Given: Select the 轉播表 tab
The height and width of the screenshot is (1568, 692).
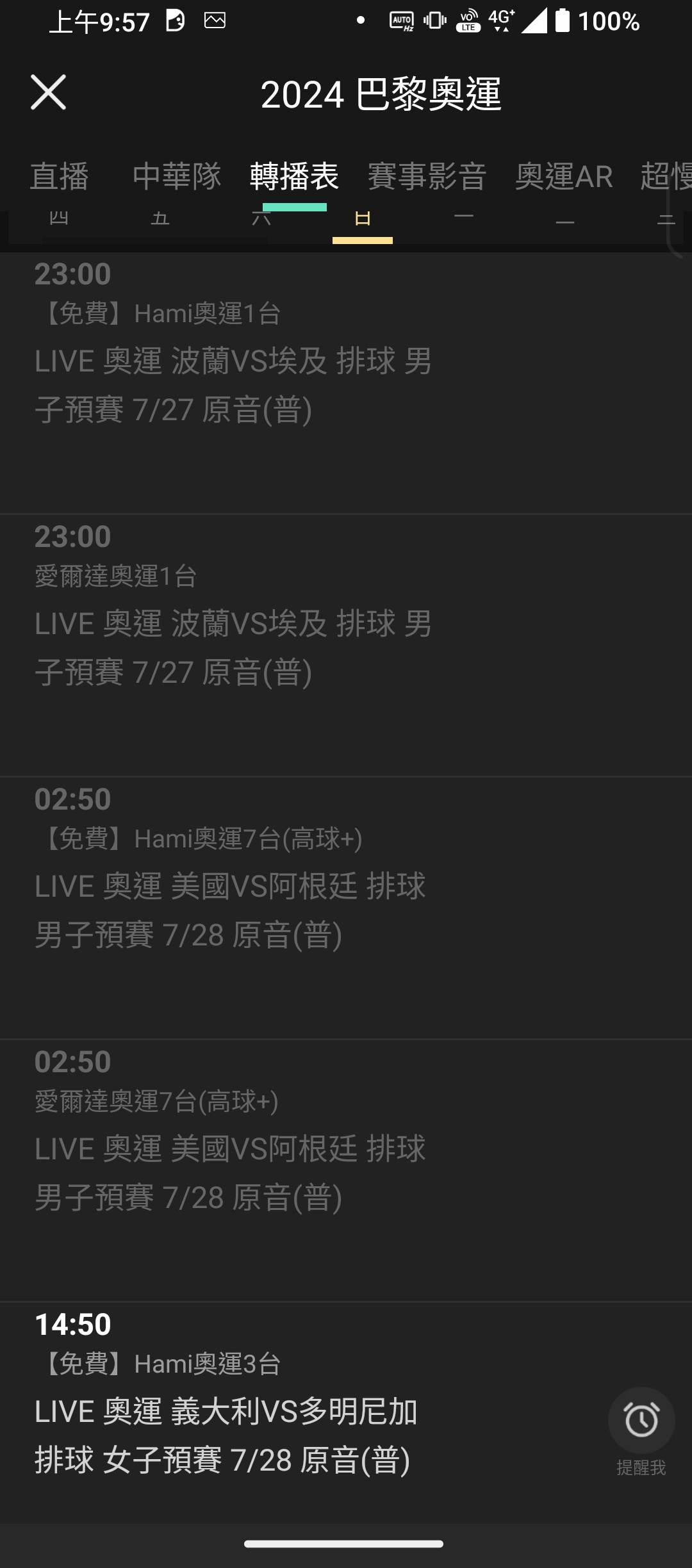Looking at the screenshot, I should (x=294, y=176).
